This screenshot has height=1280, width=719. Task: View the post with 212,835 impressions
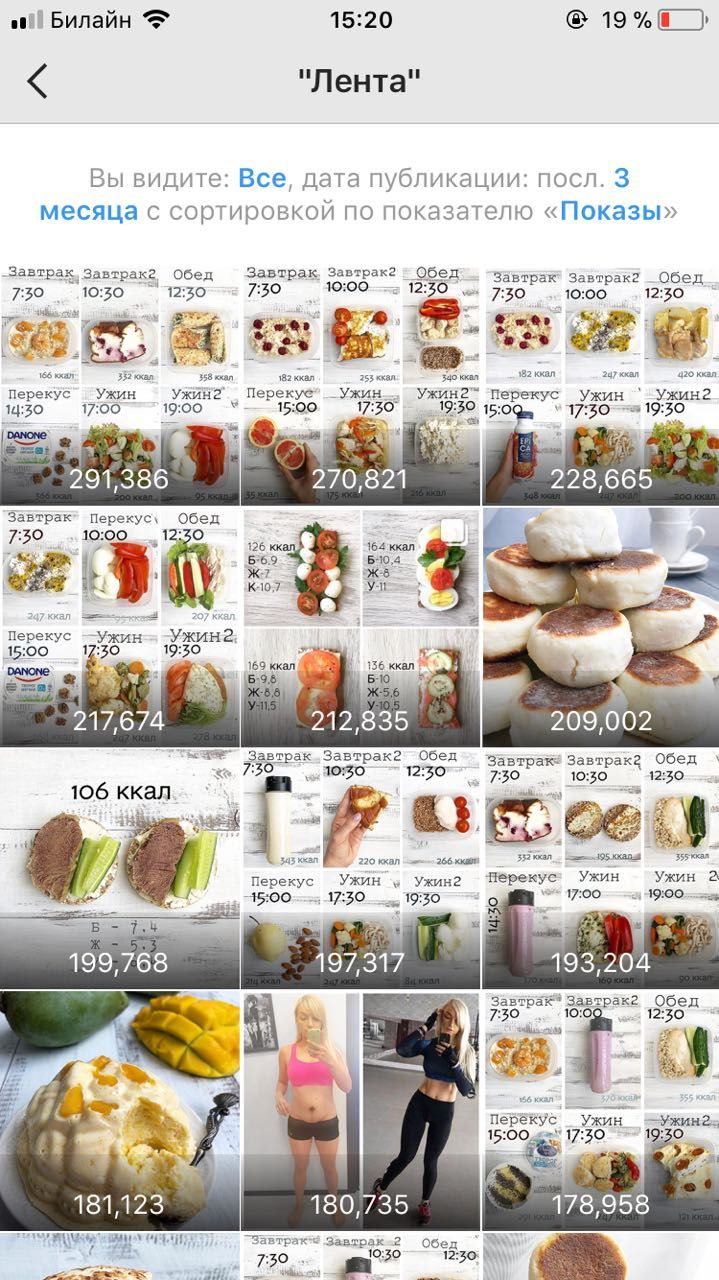tap(360, 627)
